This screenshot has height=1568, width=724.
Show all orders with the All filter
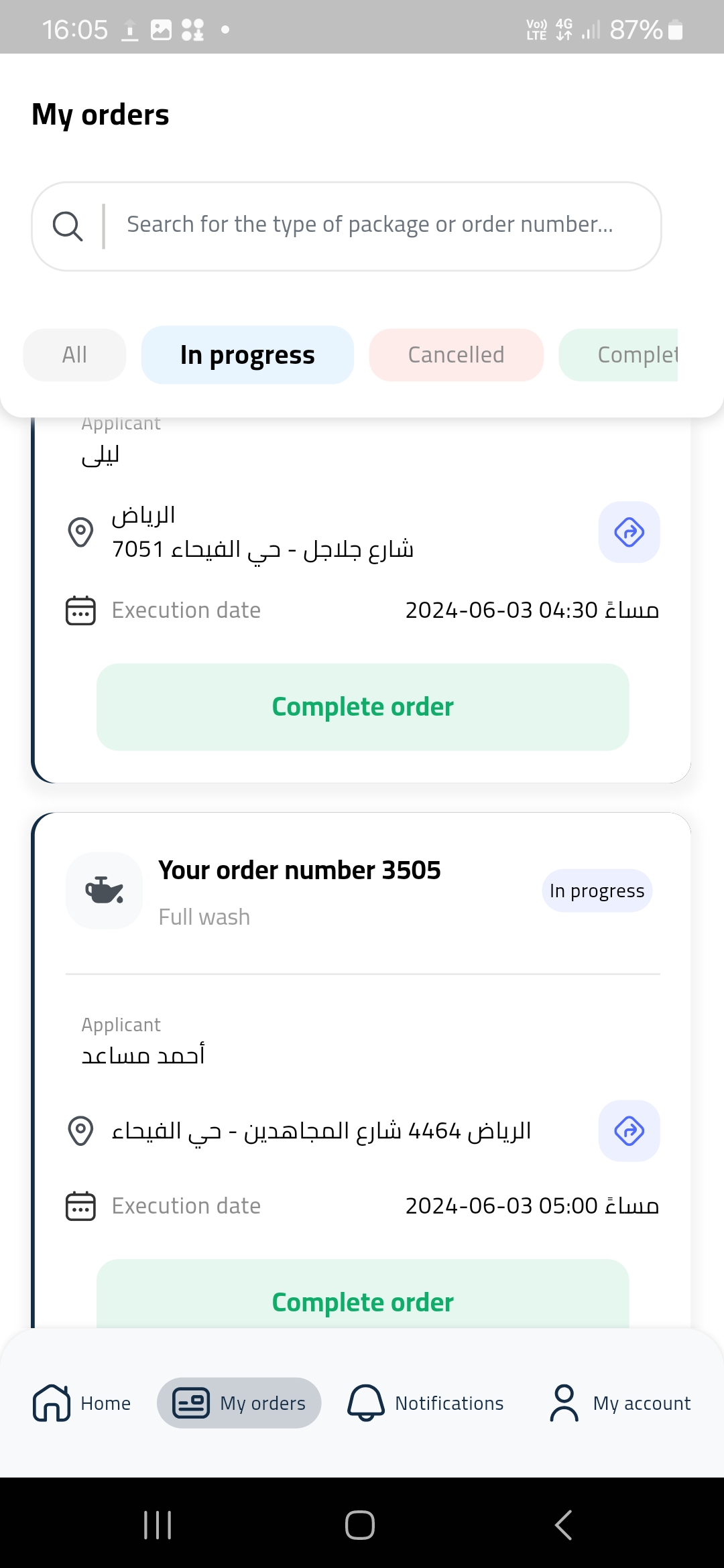click(74, 354)
